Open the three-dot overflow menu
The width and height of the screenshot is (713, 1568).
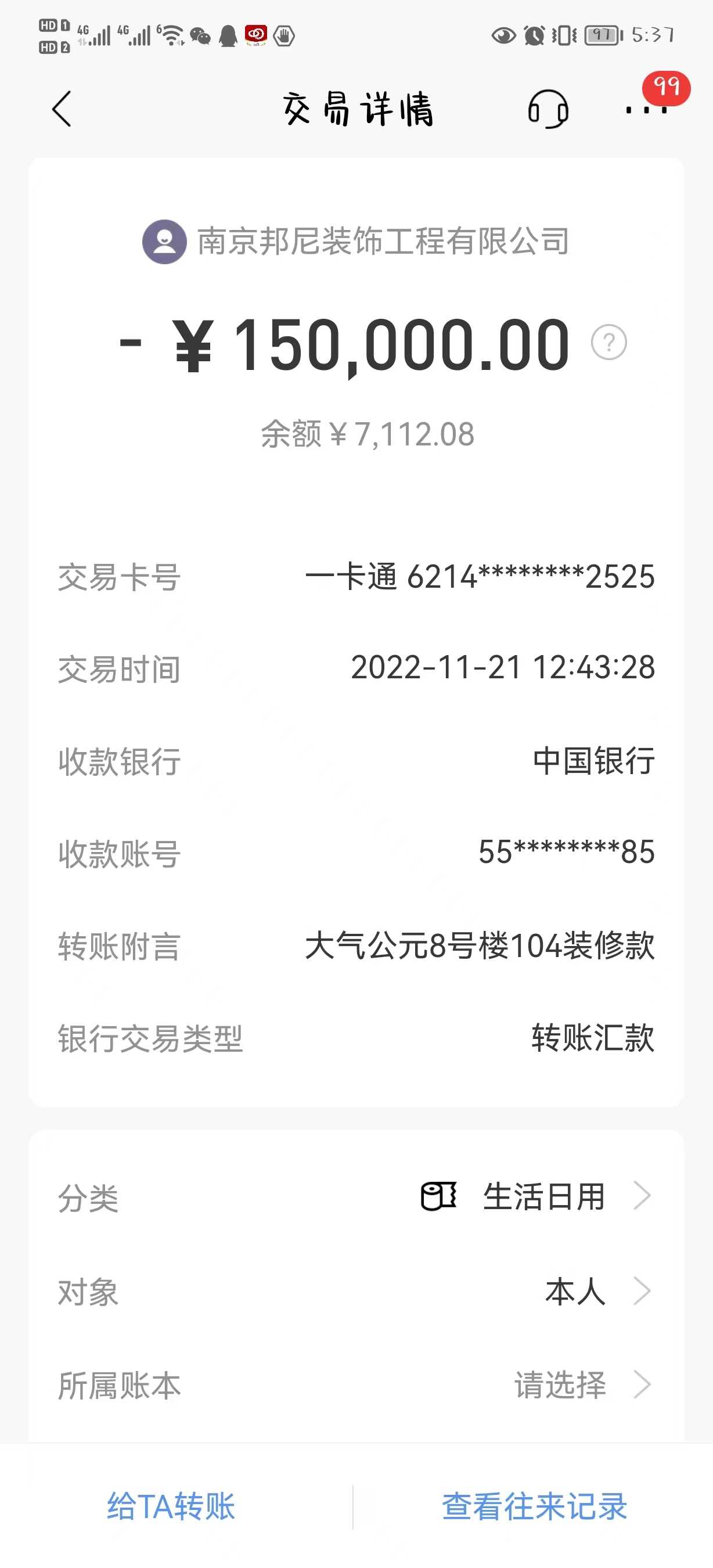(x=646, y=110)
